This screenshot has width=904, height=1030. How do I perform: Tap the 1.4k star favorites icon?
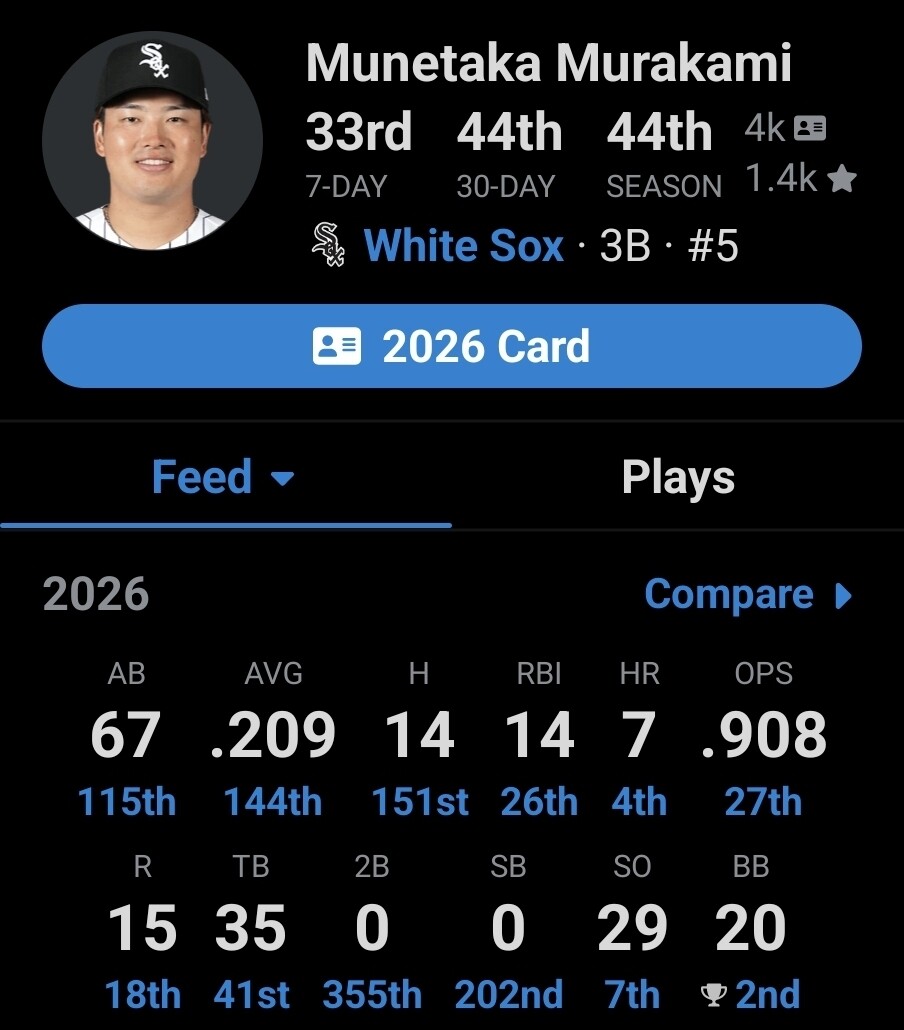[842, 179]
